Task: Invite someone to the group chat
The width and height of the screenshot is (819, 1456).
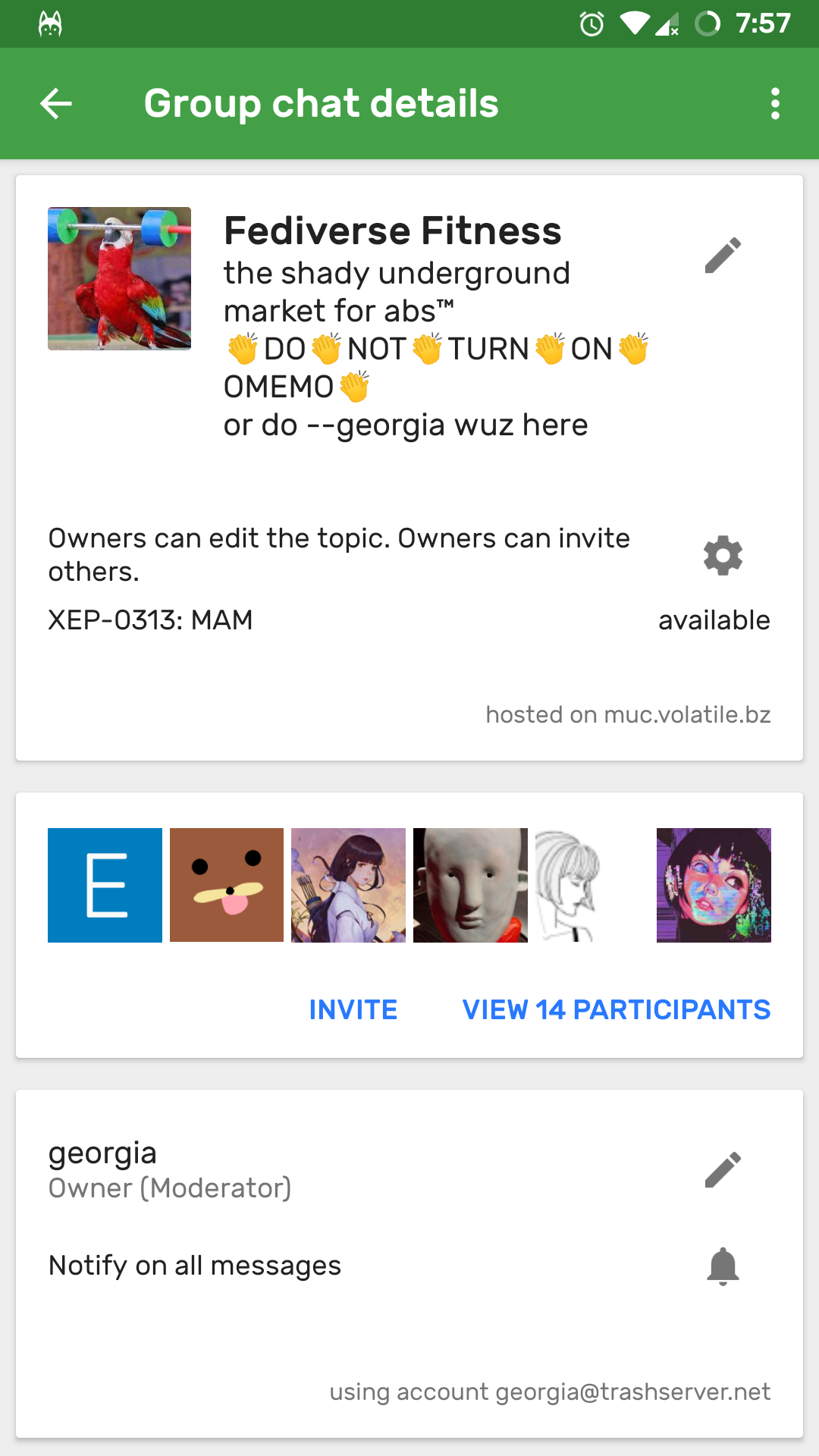Action: pyautogui.click(x=353, y=1009)
